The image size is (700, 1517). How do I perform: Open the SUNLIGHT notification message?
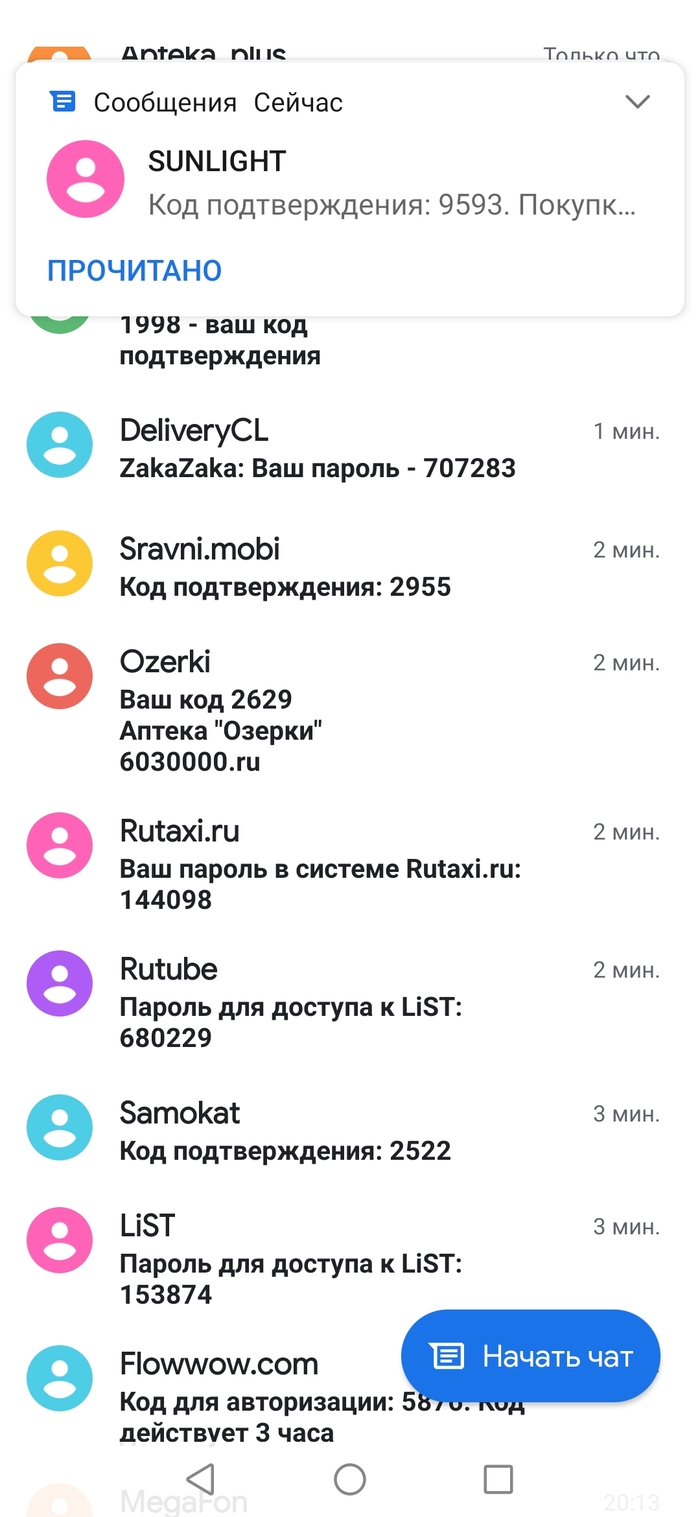pos(390,184)
